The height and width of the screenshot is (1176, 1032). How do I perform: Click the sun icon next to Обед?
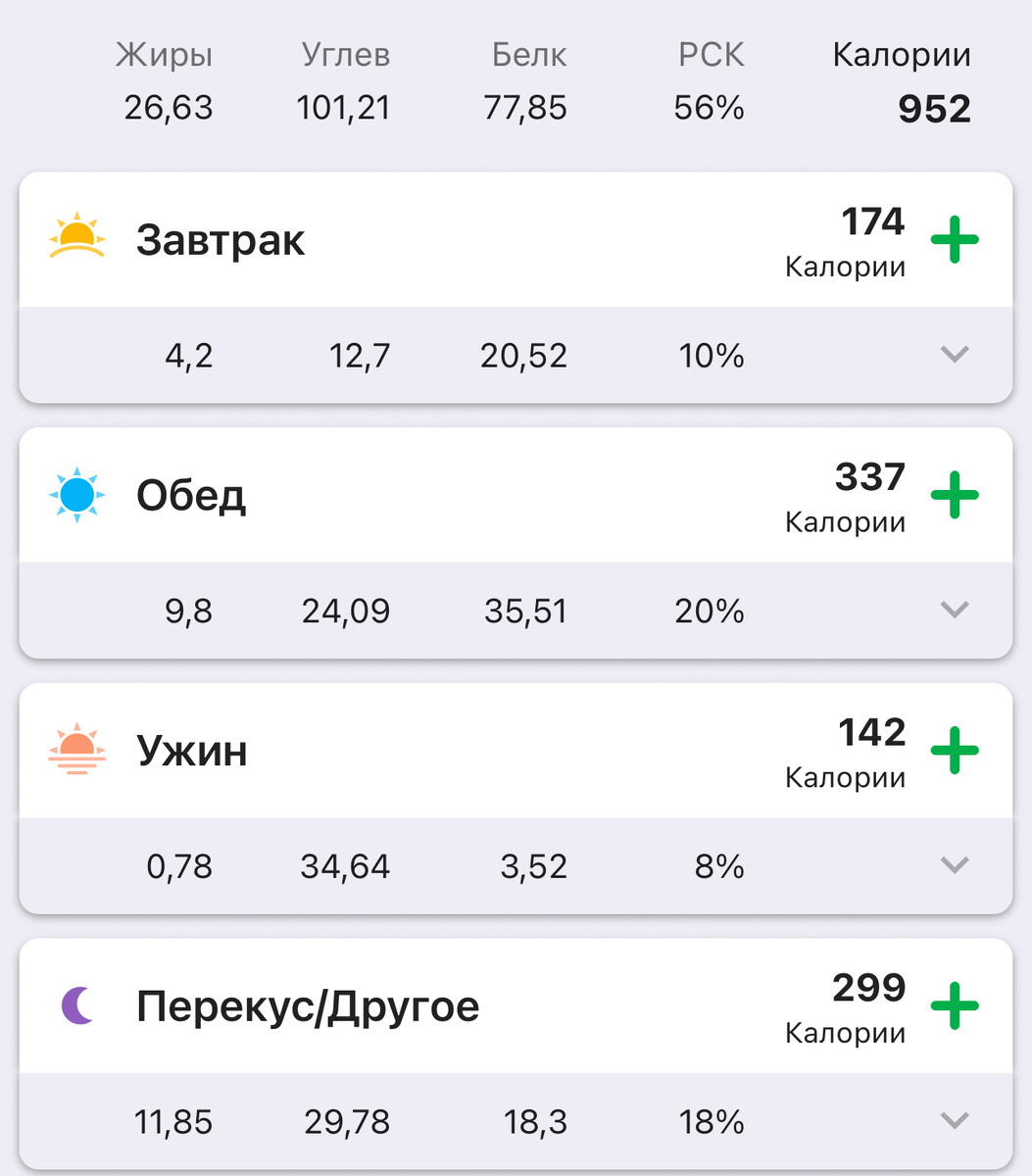point(76,495)
